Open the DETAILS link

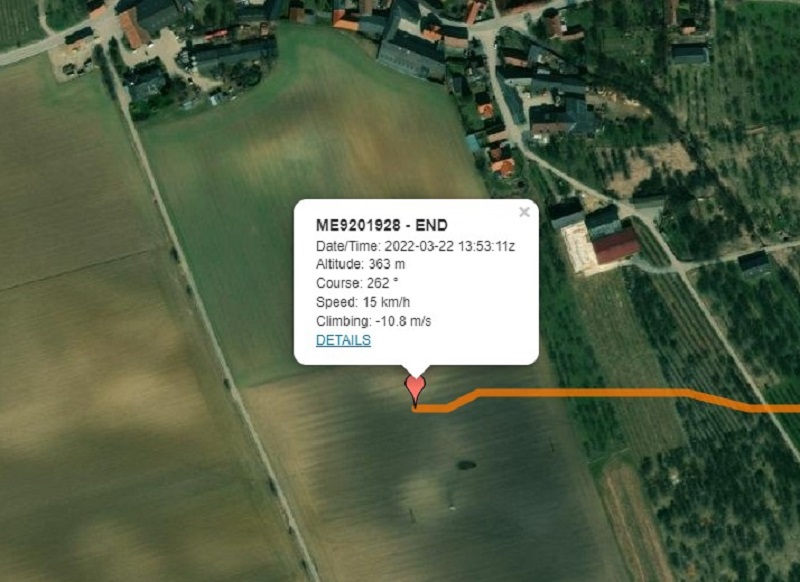(x=343, y=340)
